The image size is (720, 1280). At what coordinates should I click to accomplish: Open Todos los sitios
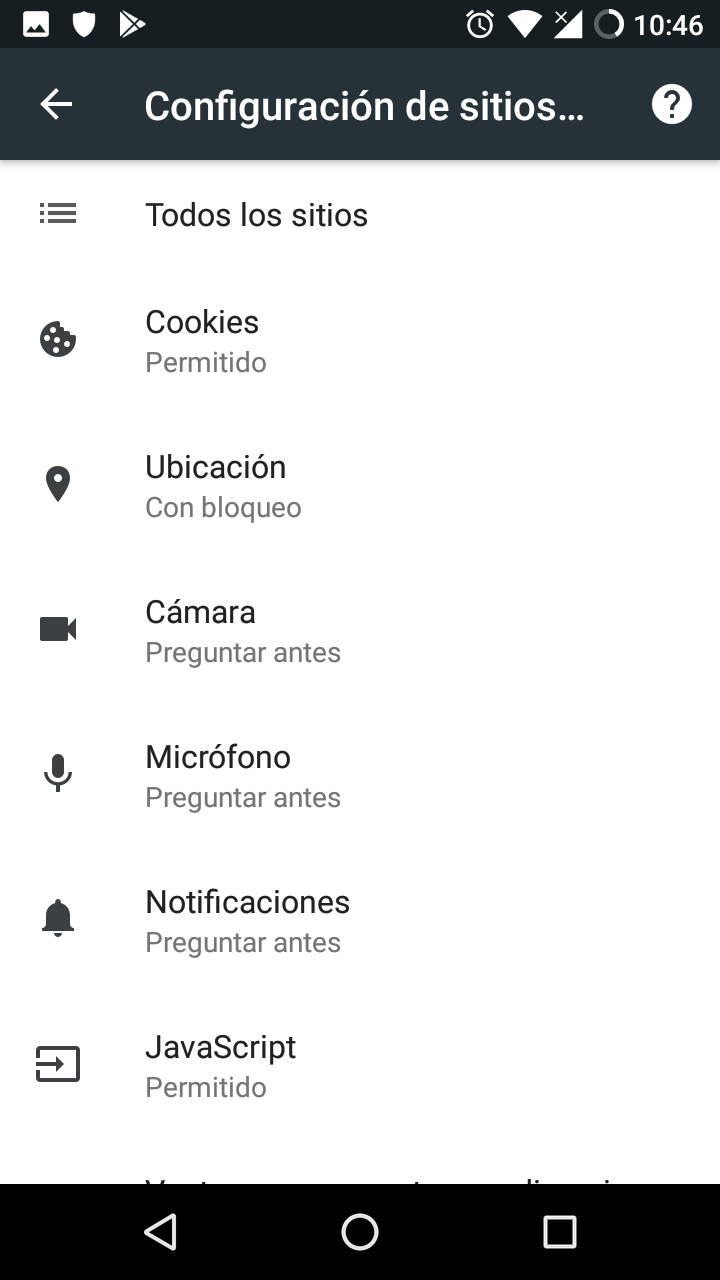pyautogui.click(x=256, y=214)
